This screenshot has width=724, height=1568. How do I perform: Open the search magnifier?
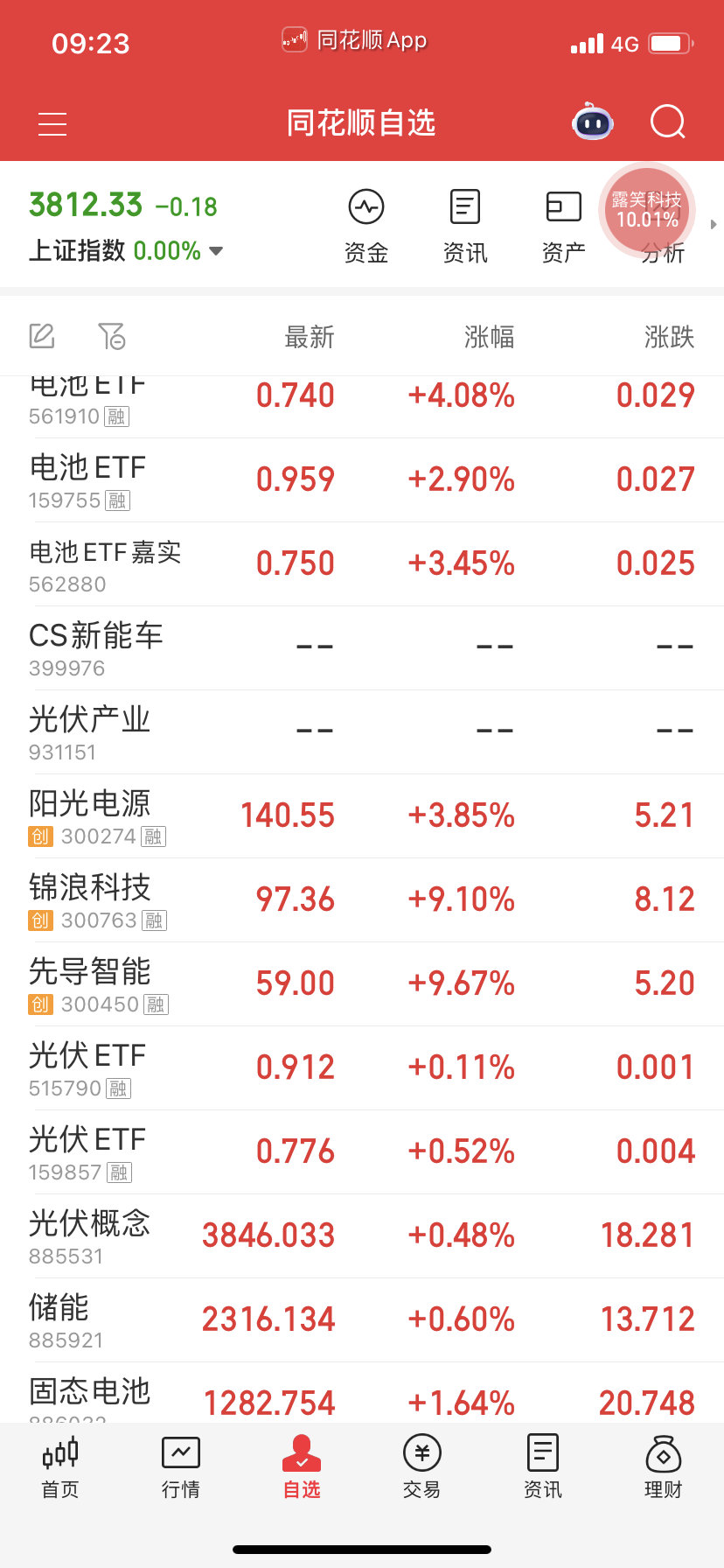coord(668,122)
